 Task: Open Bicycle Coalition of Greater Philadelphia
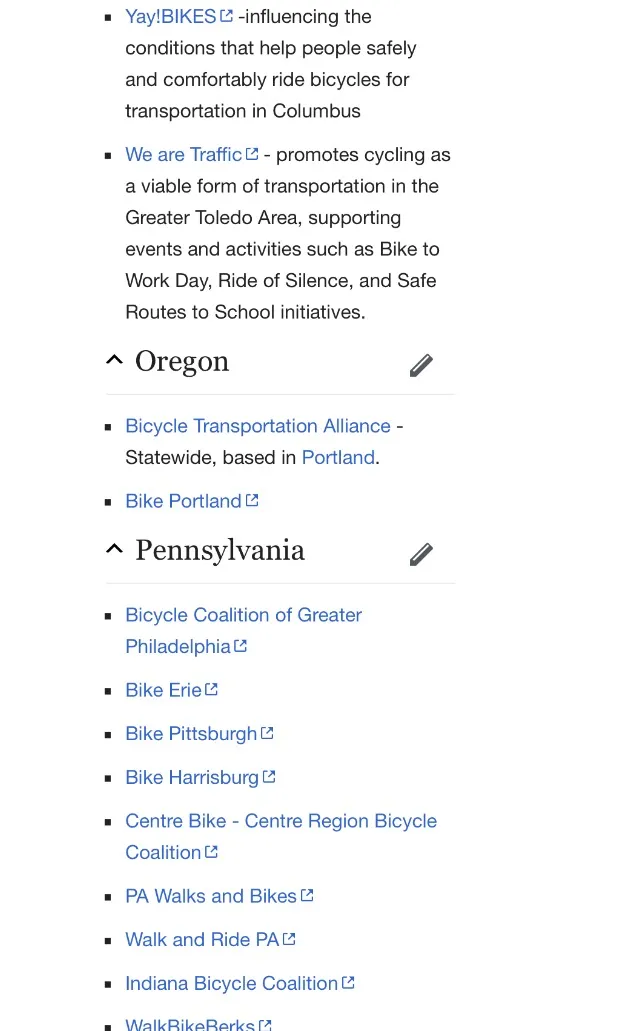243,631
